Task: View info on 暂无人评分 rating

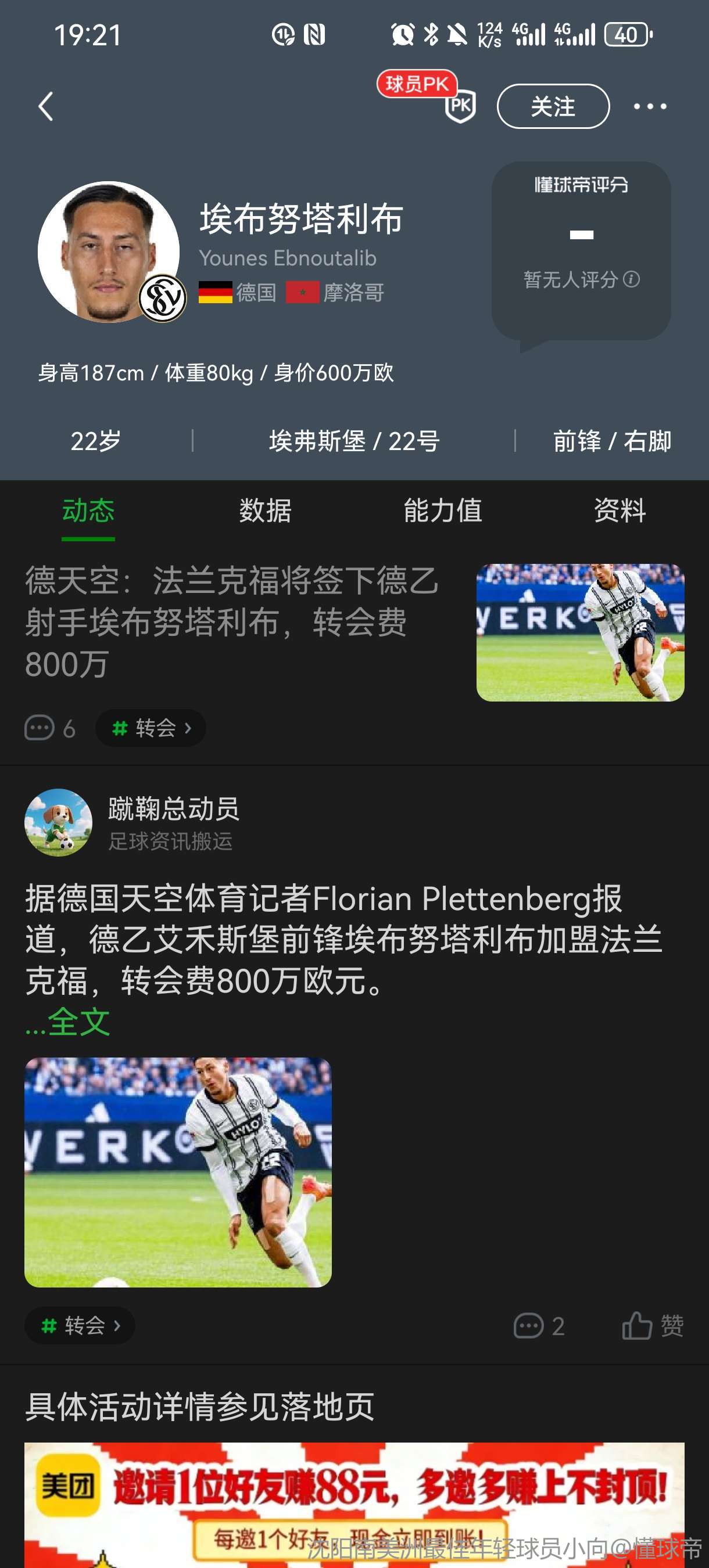Action: pos(632,279)
